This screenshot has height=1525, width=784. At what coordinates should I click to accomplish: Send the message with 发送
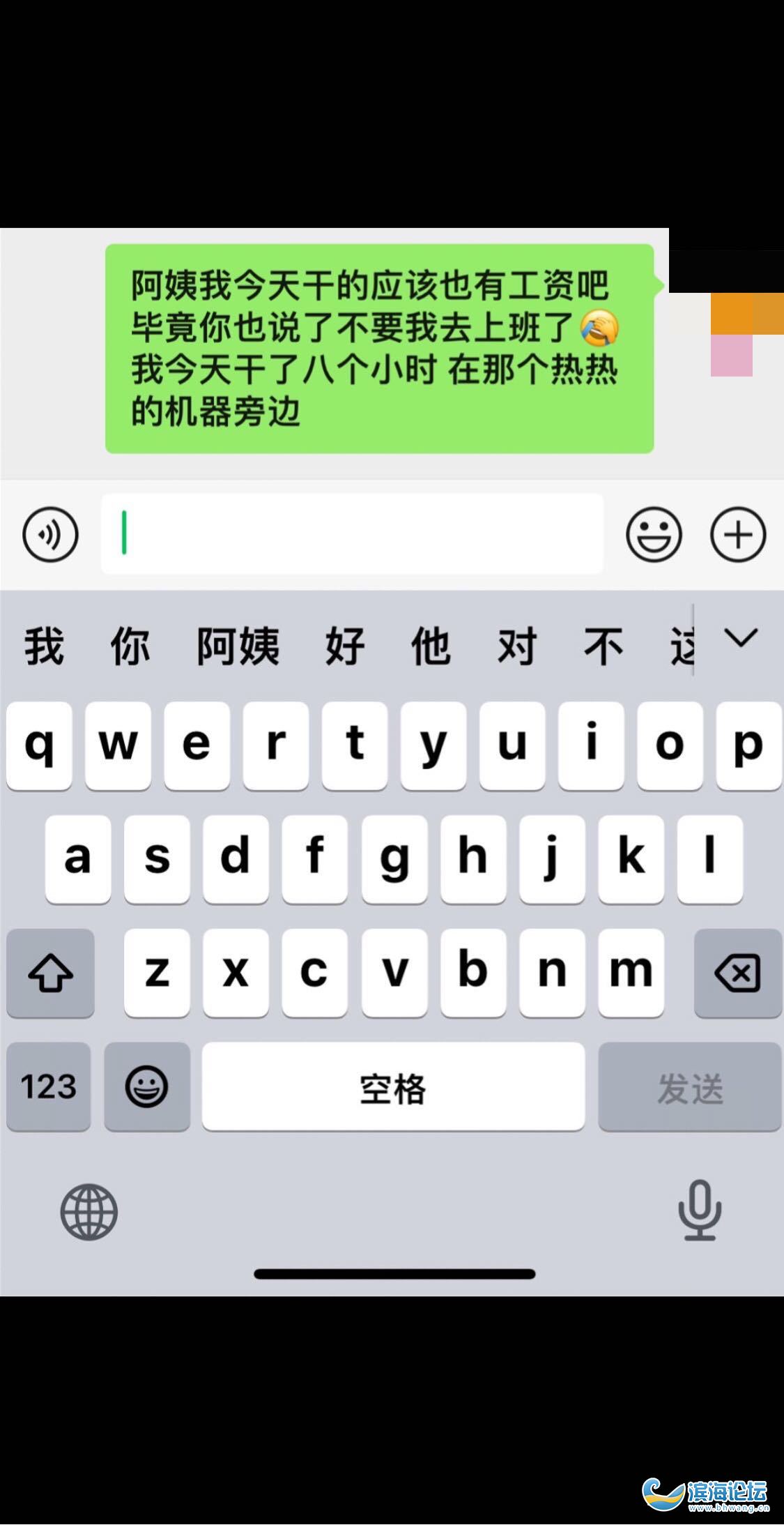click(x=690, y=1086)
